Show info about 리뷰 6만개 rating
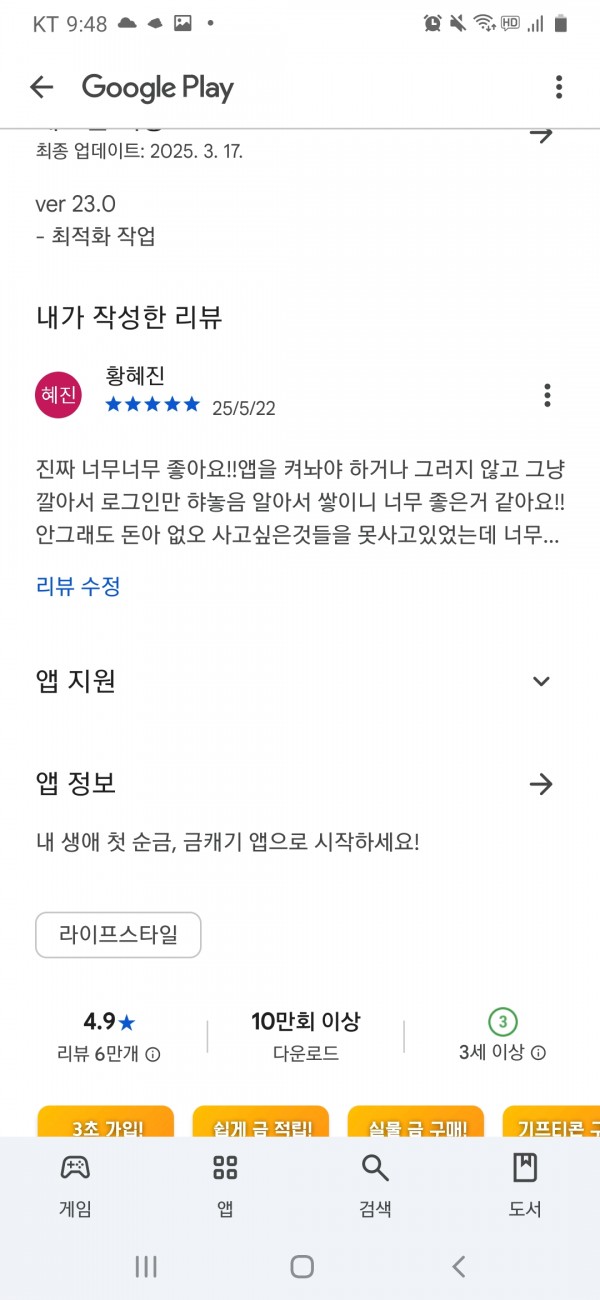 (x=153, y=1054)
